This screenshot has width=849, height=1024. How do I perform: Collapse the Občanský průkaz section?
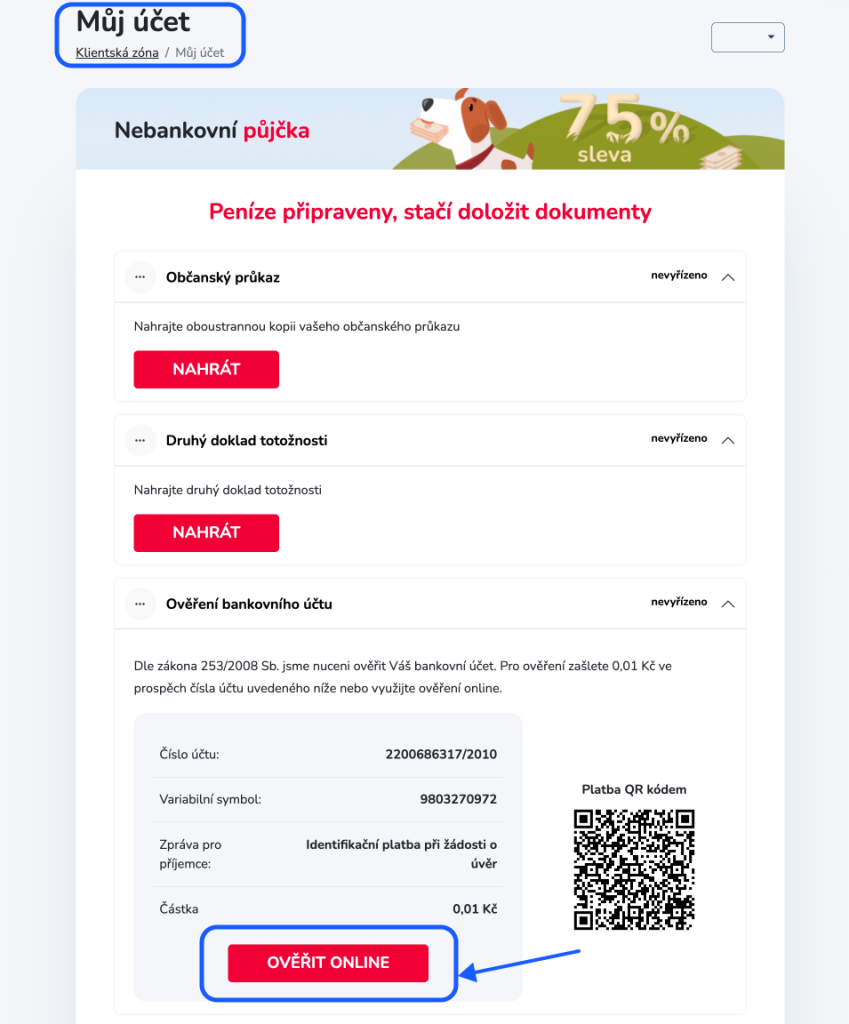tap(728, 277)
